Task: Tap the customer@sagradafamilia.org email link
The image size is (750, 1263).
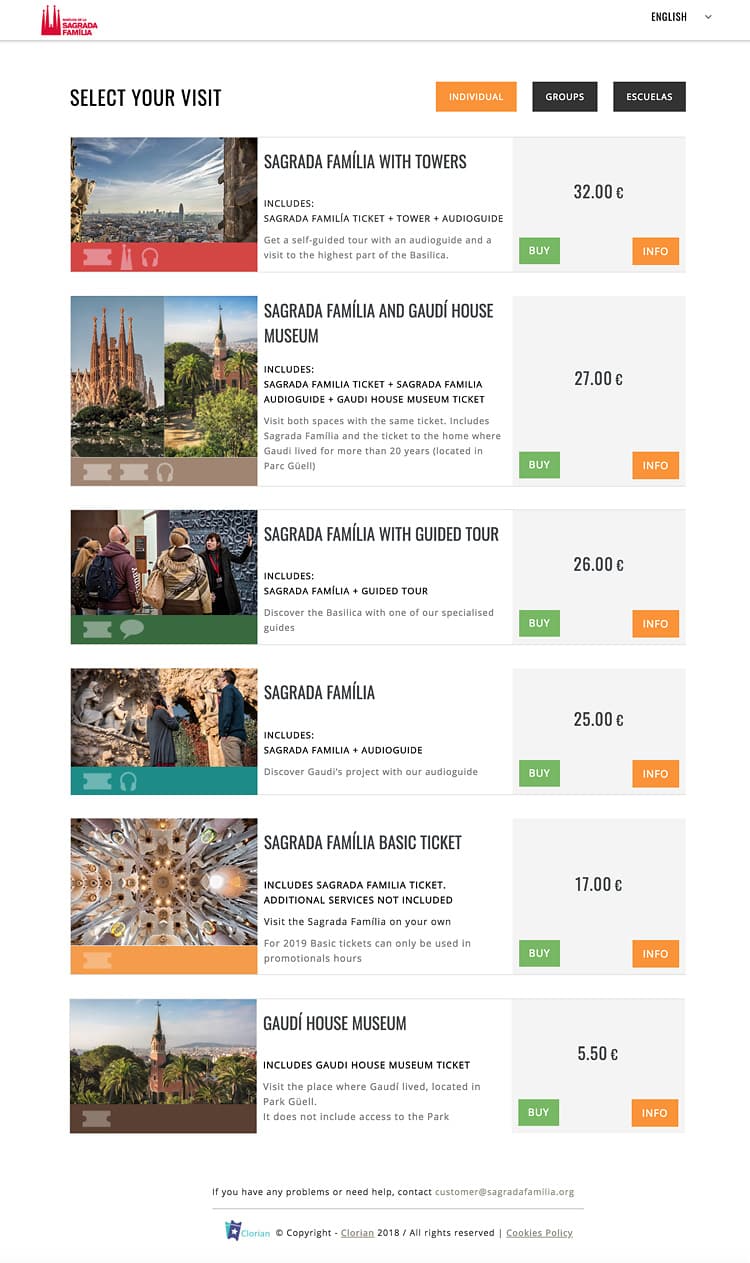Action: click(504, 1192)
